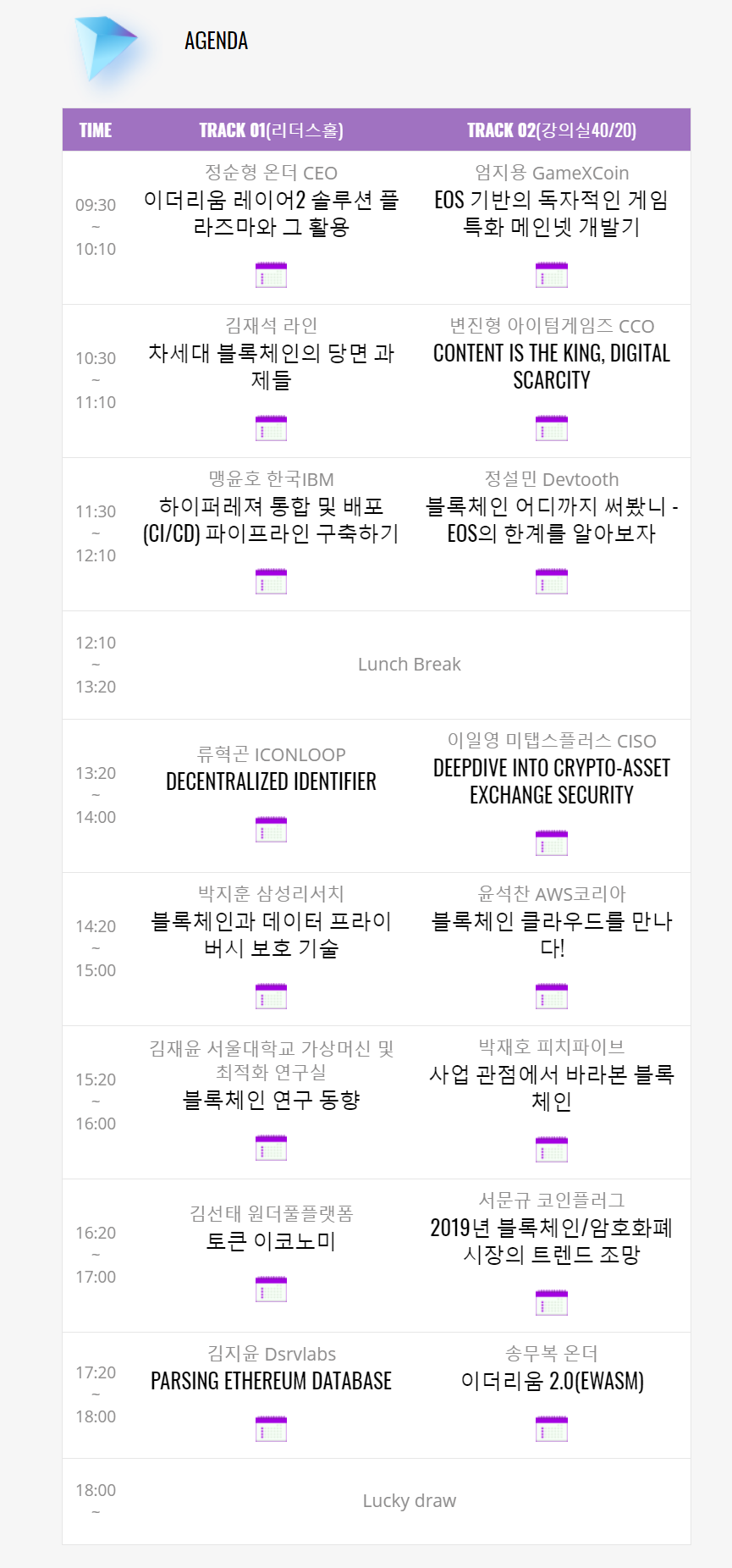Add 토큰 이코노미 session to calendar
732x1568 pixels.
coord(271,1289)
